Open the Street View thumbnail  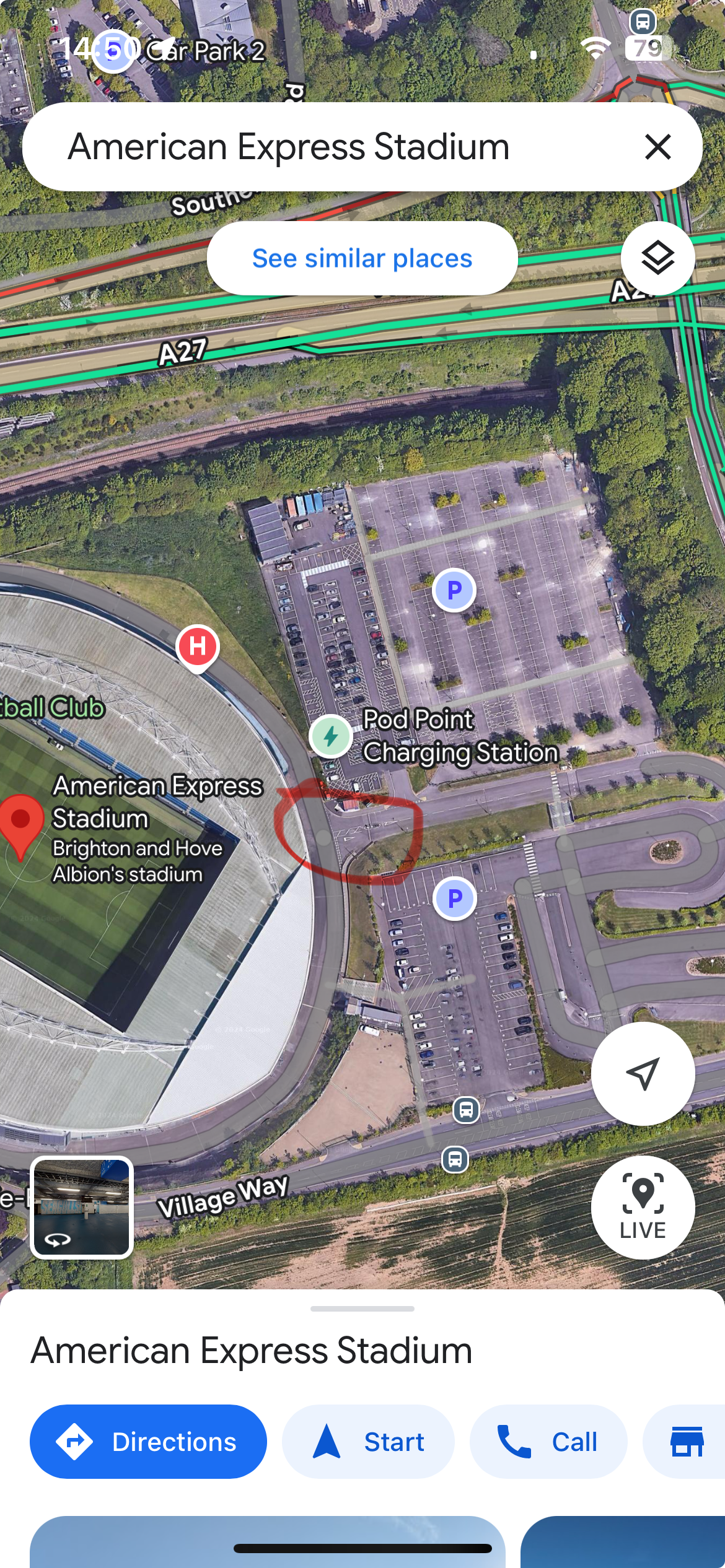coord(82,1207)
